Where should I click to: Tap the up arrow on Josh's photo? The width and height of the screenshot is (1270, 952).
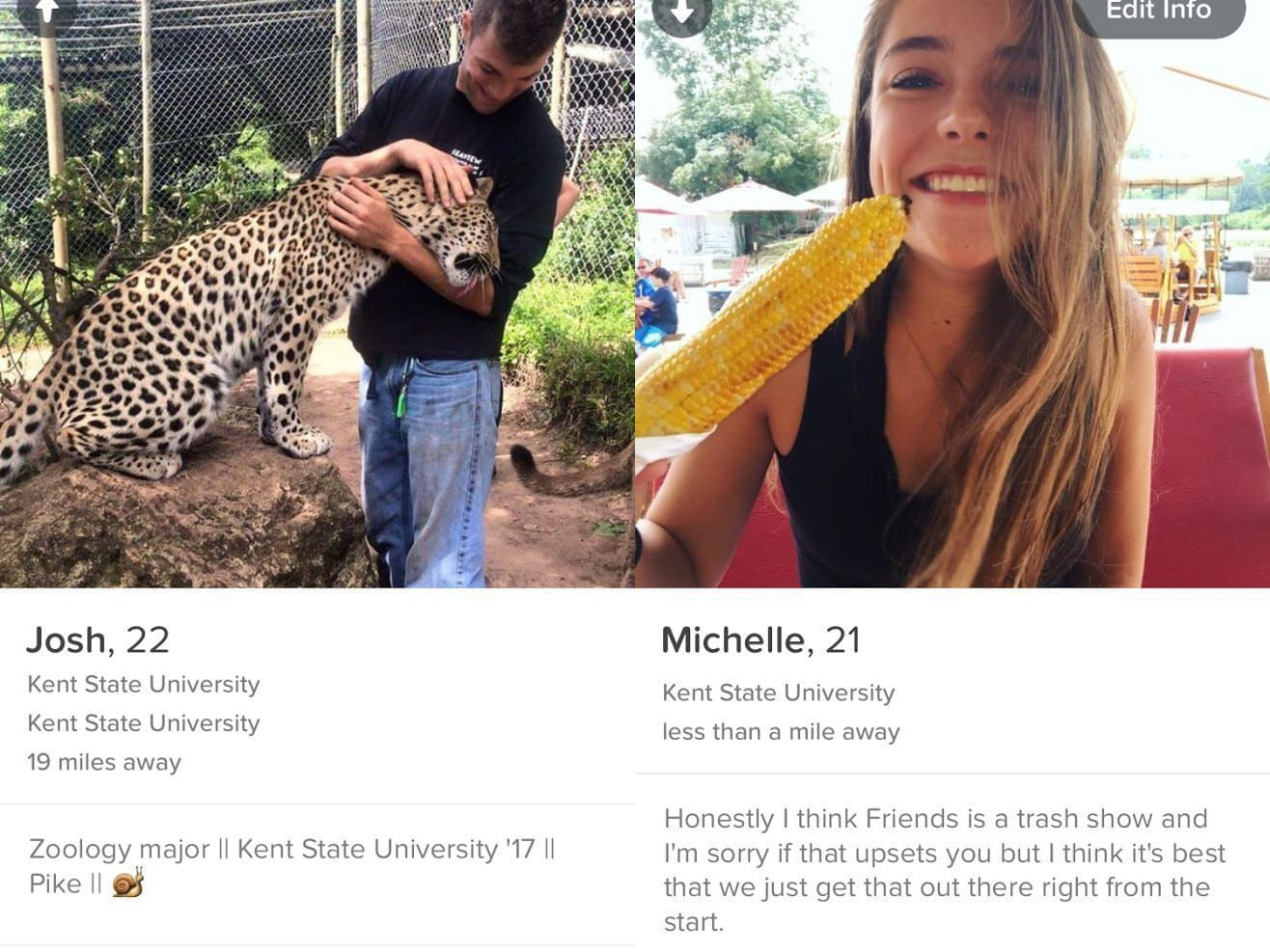(x=46, y=12)
